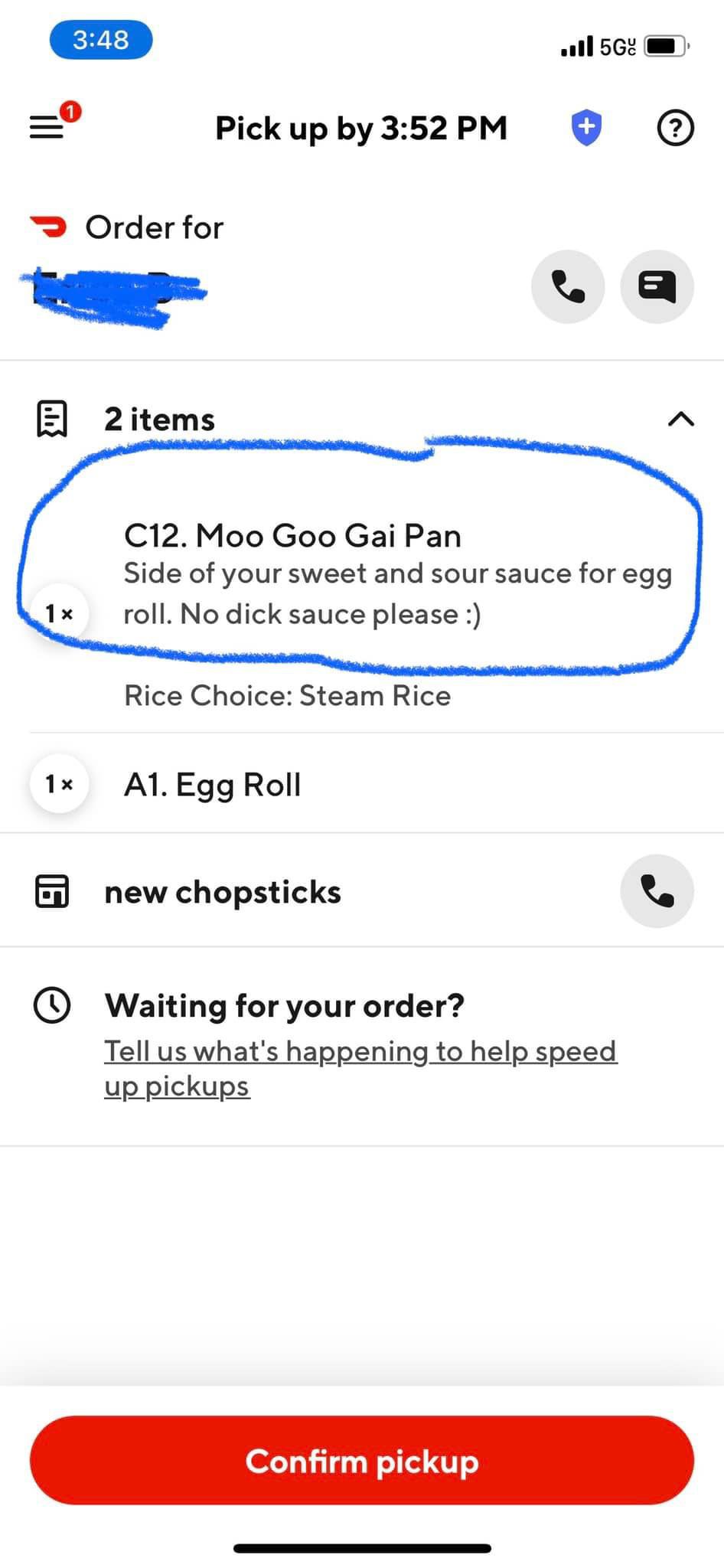This screenshot has width=724, height=1568.
Task: Confirm pickup of the order
Action: tap(362, 1460)
